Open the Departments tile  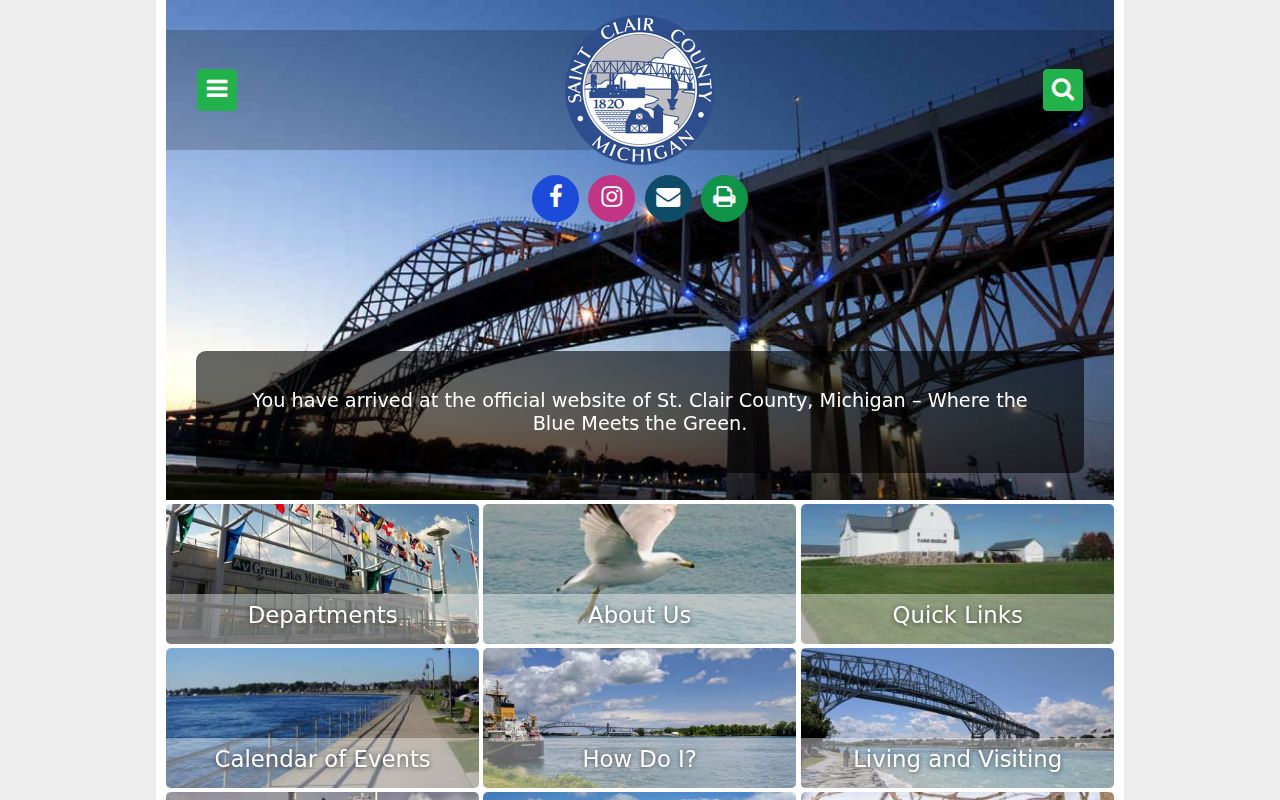pos(322,574)
